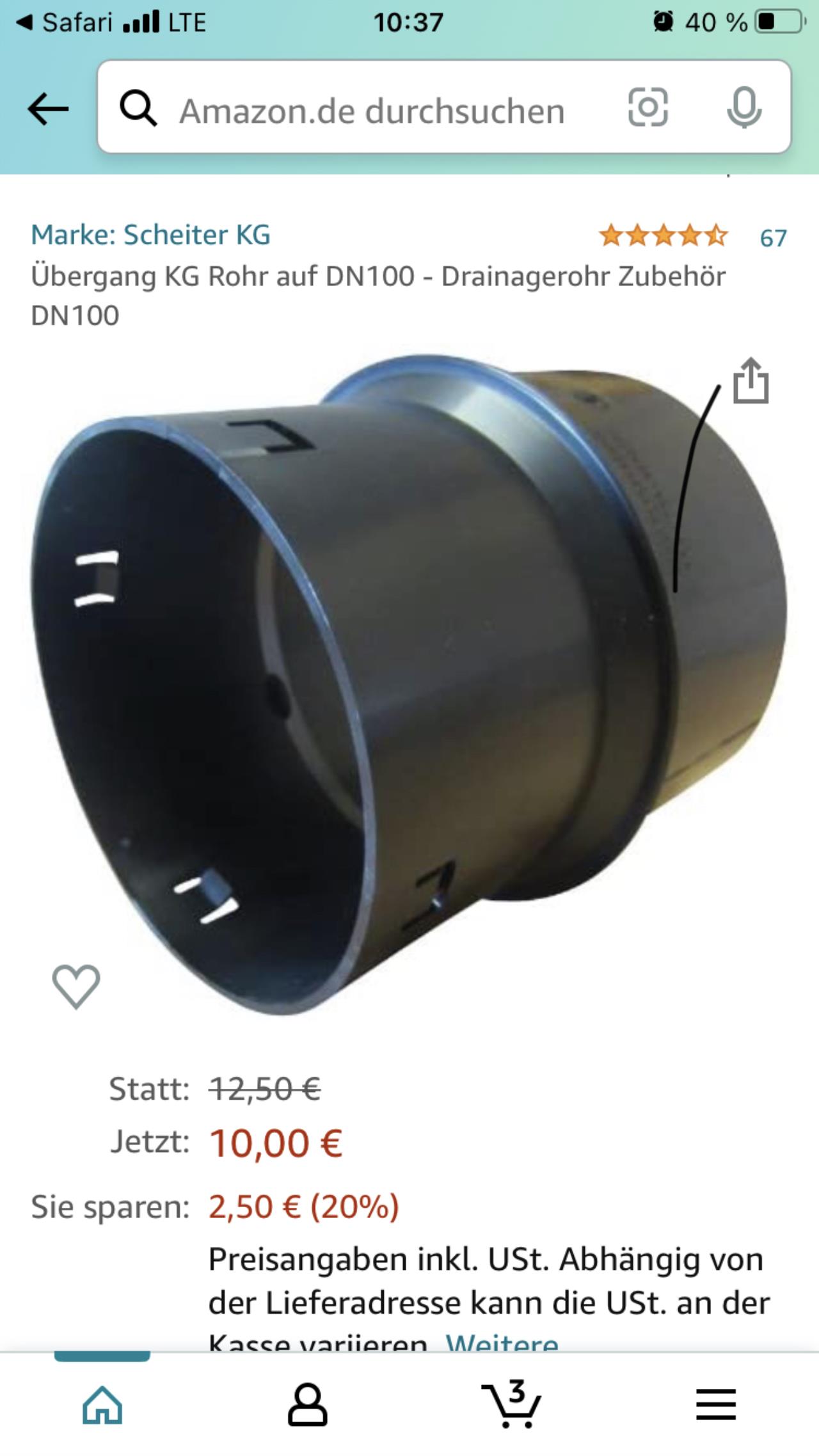Open the Marke: Scheiter KG brand link
Viewport: 819px width, 1456px height.
click(x=151, y=235)
